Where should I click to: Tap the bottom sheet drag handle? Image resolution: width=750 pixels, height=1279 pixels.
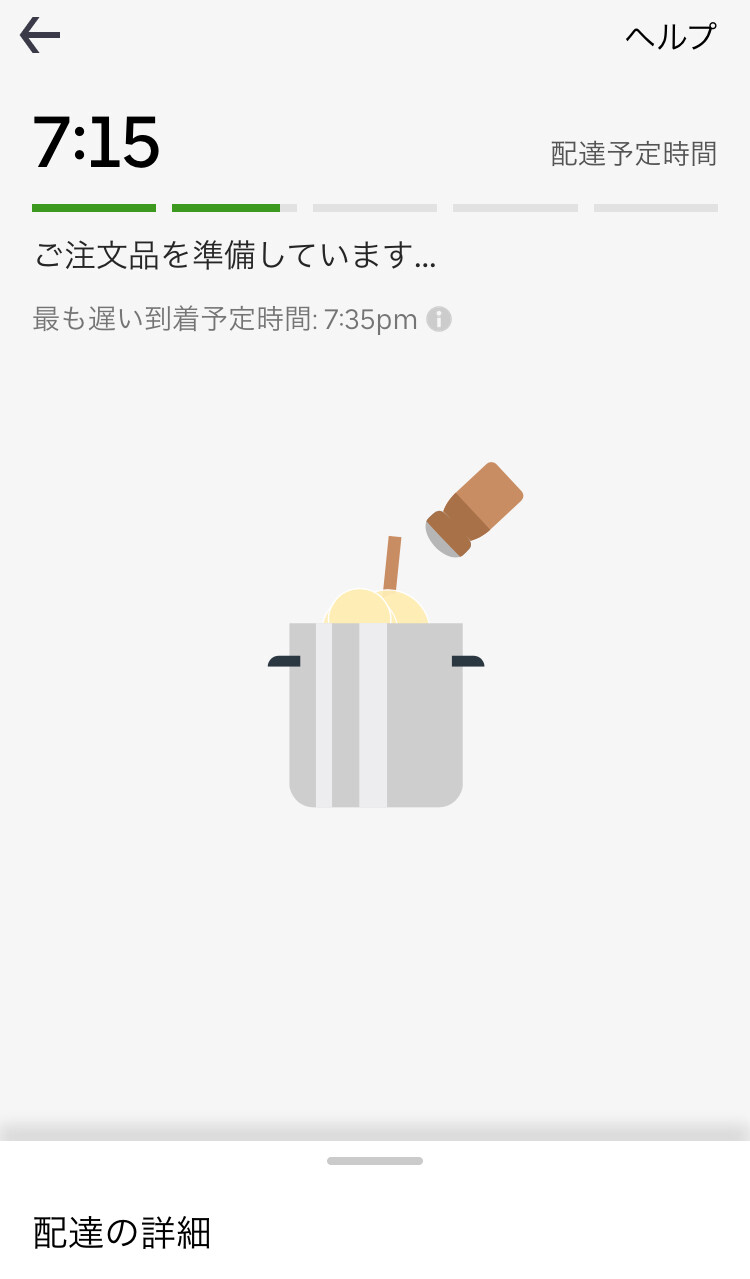[375, 1160]
